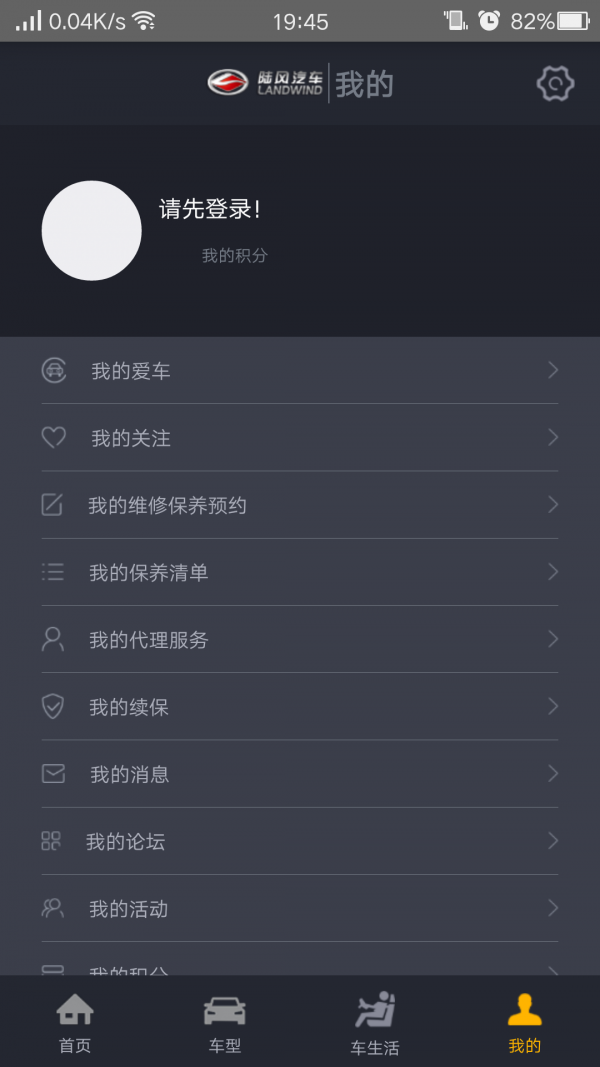Viewport: 600px width, 1067px height.
Task: Open 我的维修保养预约 row
Action: [x=300, y=505]
